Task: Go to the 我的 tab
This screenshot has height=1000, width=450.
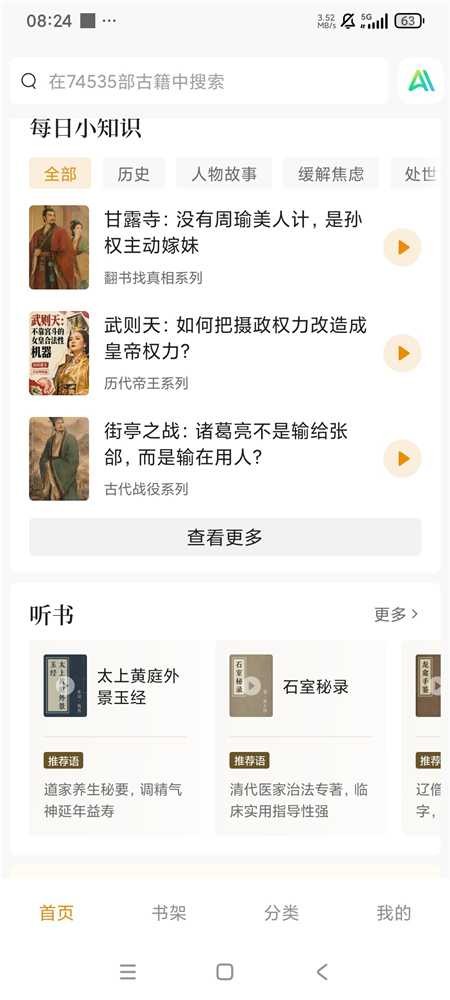Action: pyautogui.click(x=393, y=913)
